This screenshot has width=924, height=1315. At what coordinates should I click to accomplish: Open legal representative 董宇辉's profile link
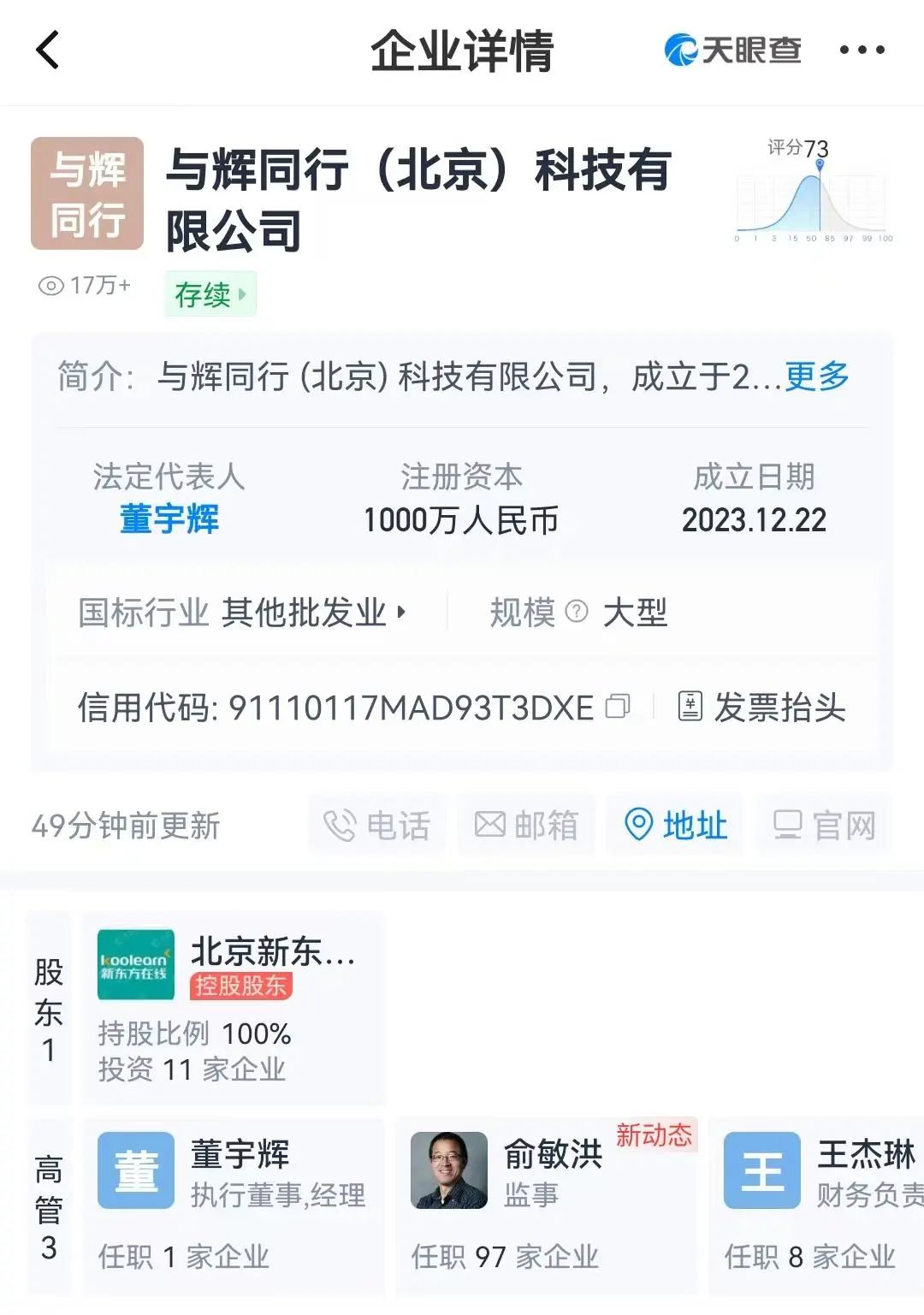169,519
